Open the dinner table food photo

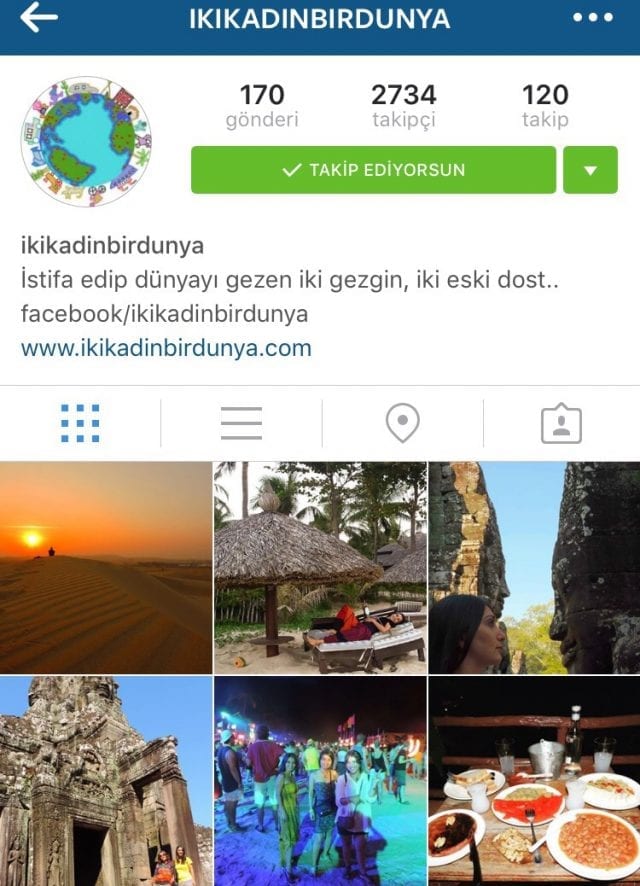(534, 781)
